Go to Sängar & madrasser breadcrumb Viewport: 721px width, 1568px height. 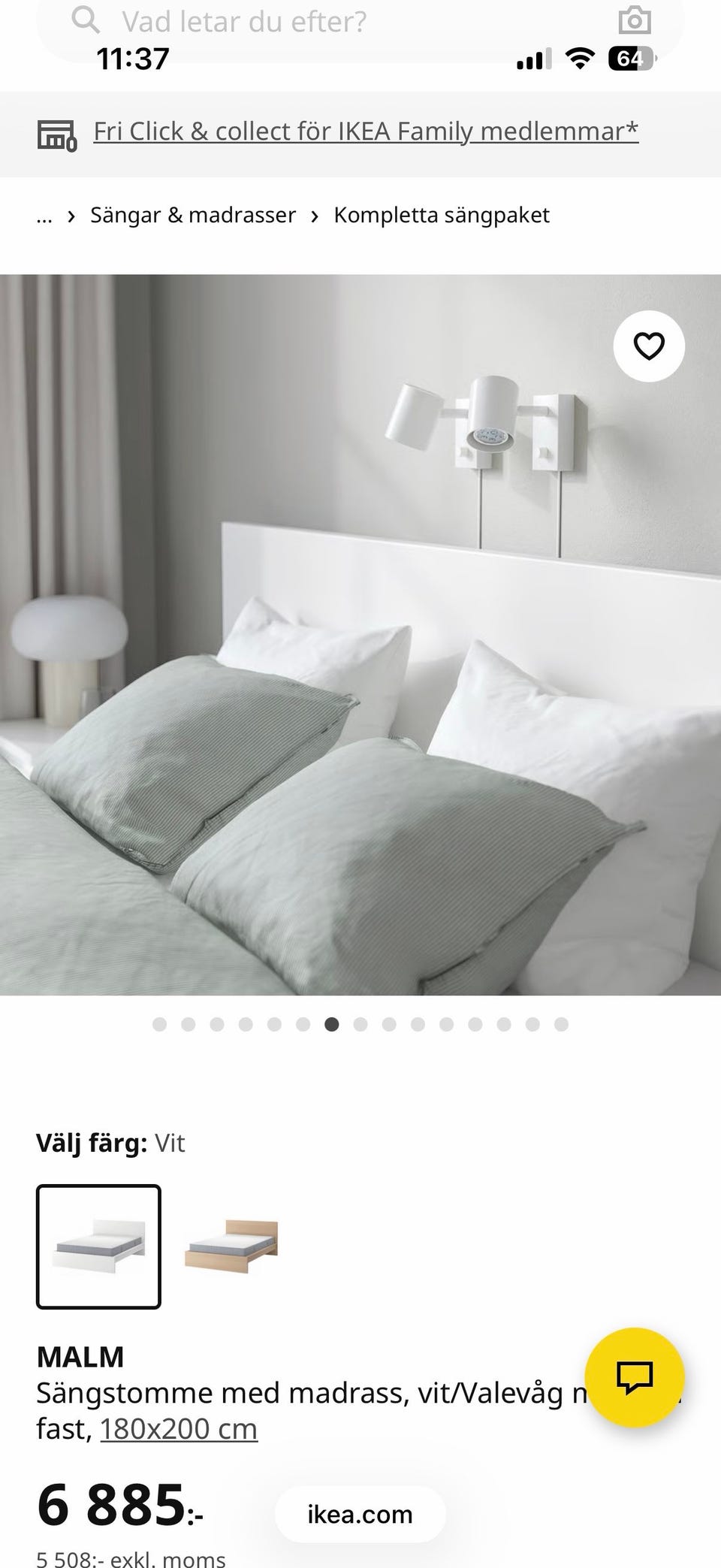(193, 216)
